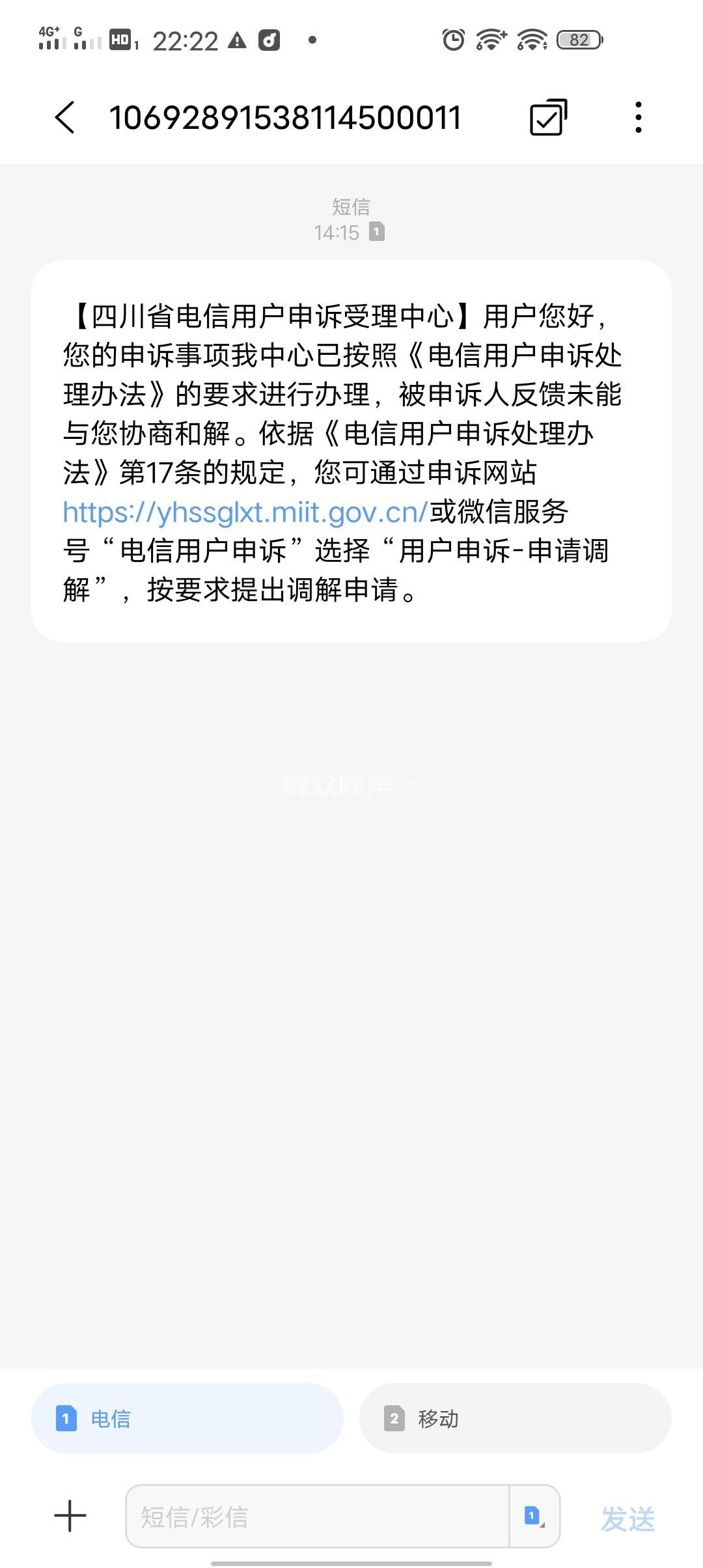The height and width of the screenshot is (1568, 703).
Task: Focus the 短信/彩信 text field
Action: (x=317, y=1517)
